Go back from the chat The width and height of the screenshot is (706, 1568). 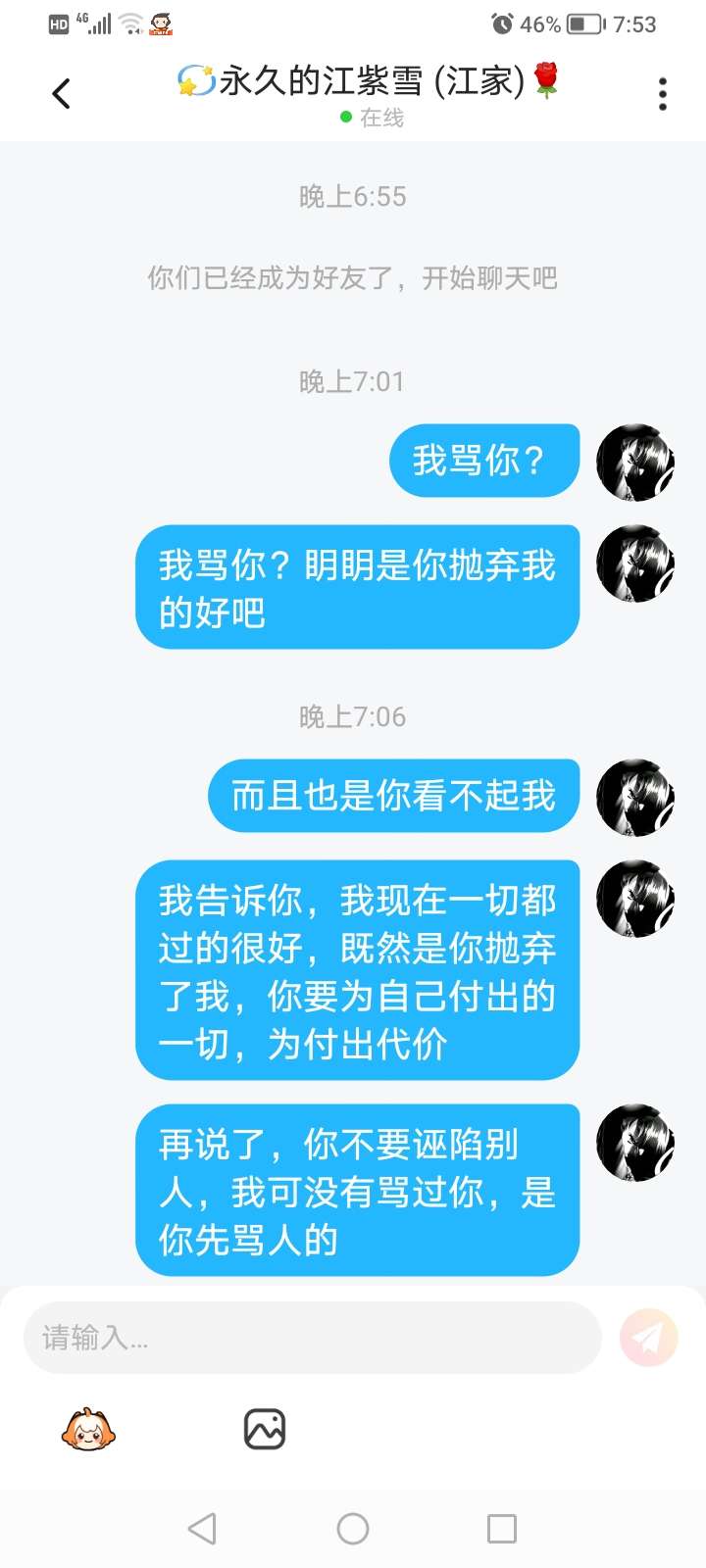coord(61,94)
